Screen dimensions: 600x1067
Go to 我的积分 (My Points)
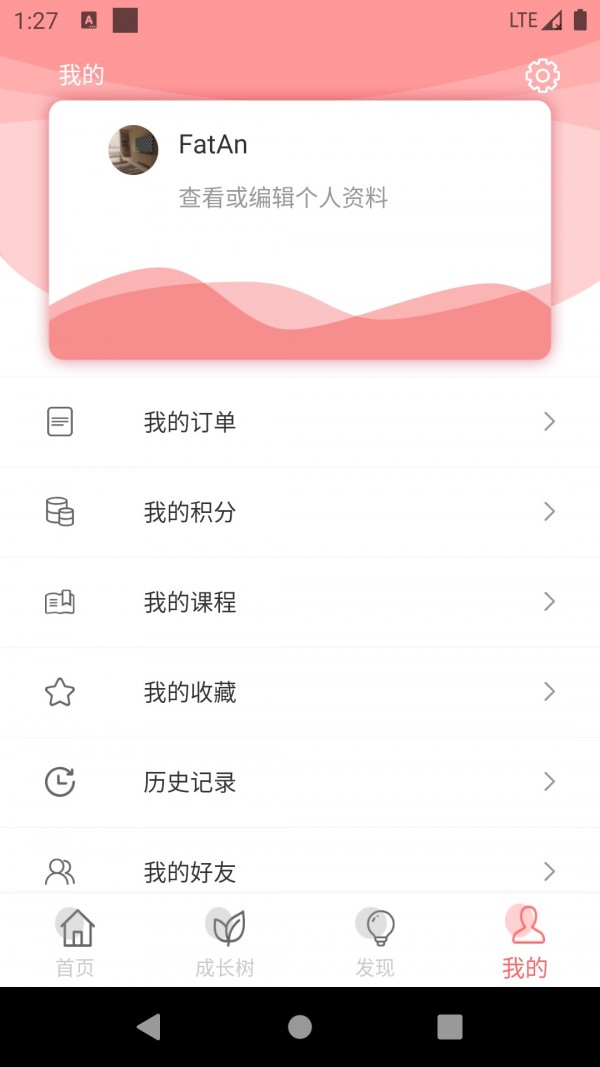coord(300,512)
